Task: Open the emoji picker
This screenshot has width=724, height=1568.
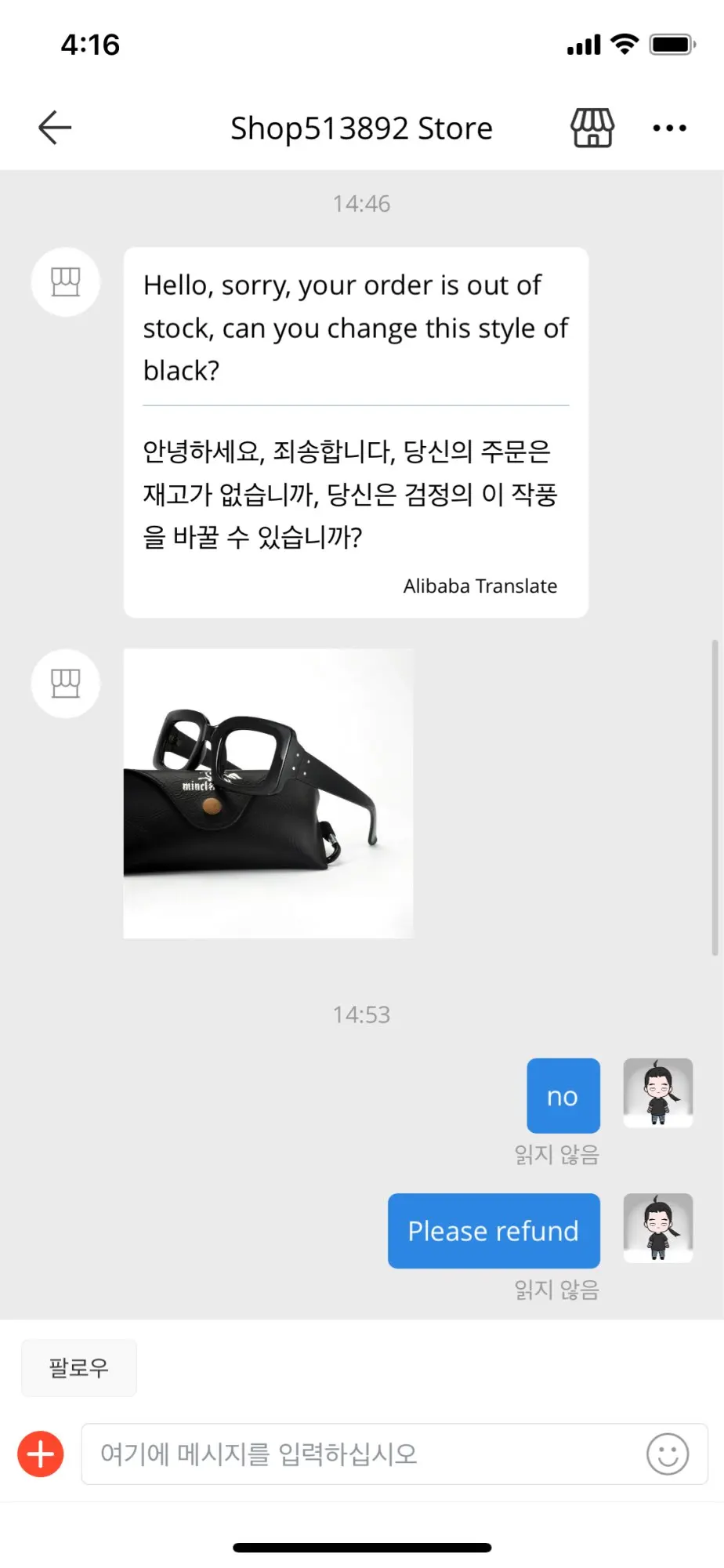Action: coord(668,1454)
